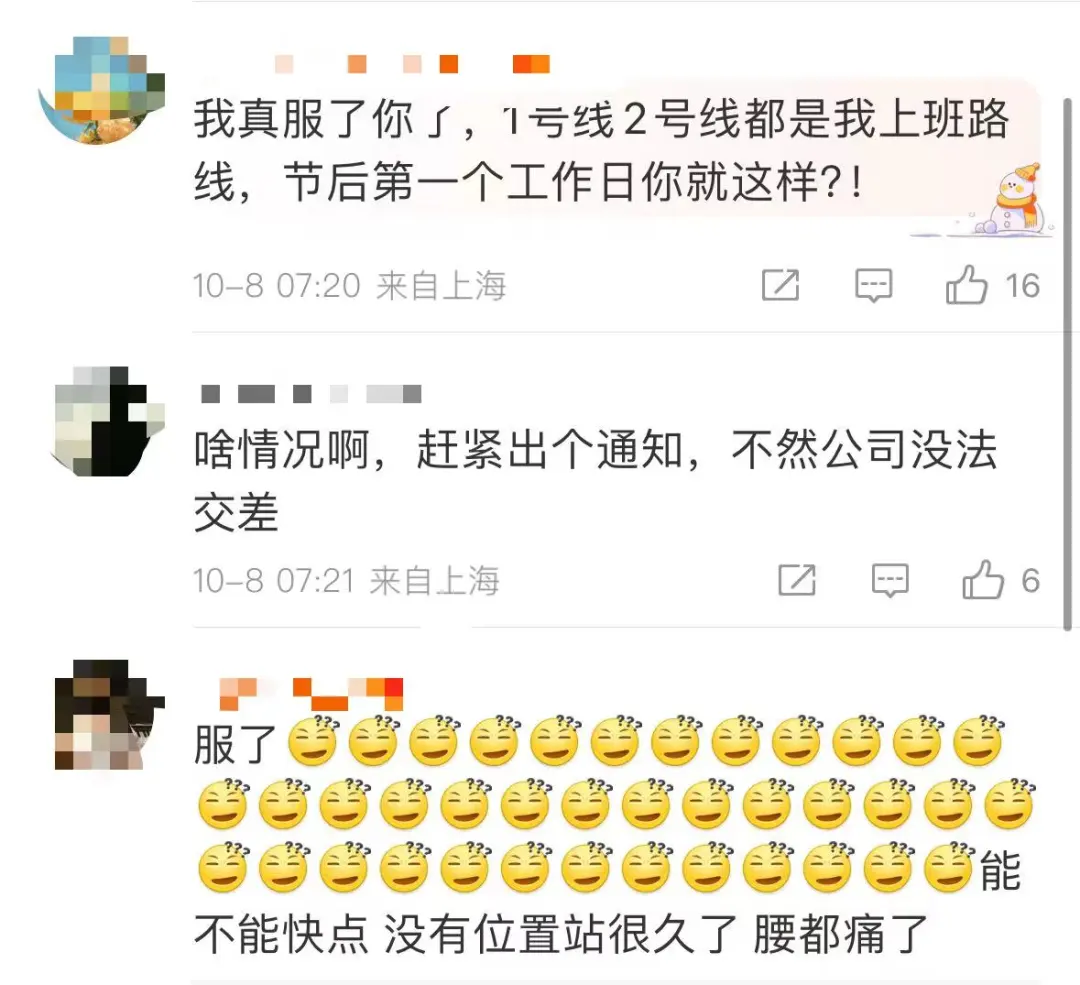Like the comment about 赶紧出个通知

(x=983, y=580)
